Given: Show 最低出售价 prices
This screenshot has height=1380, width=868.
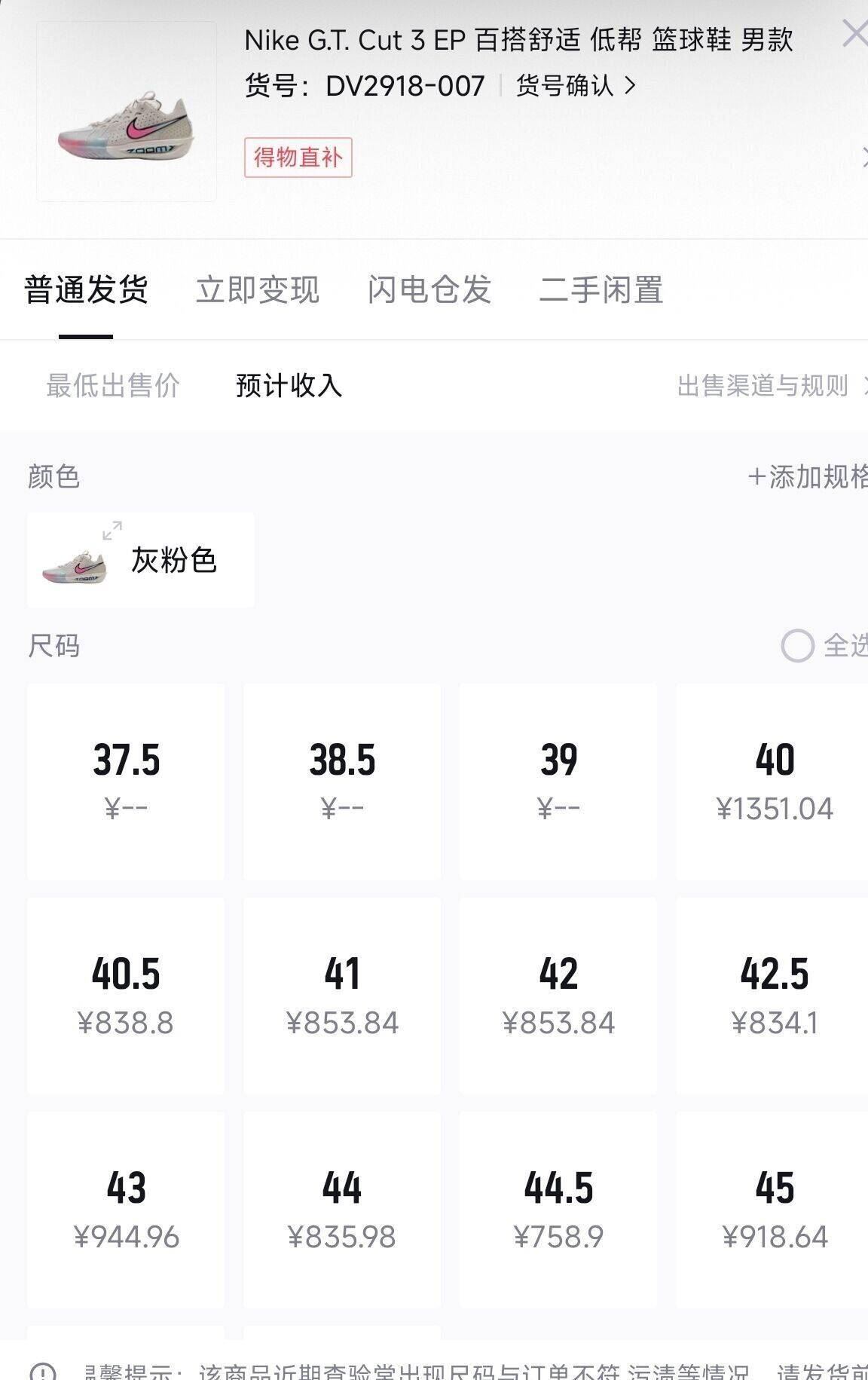Looking at the screenshot, I should (113, 386).
